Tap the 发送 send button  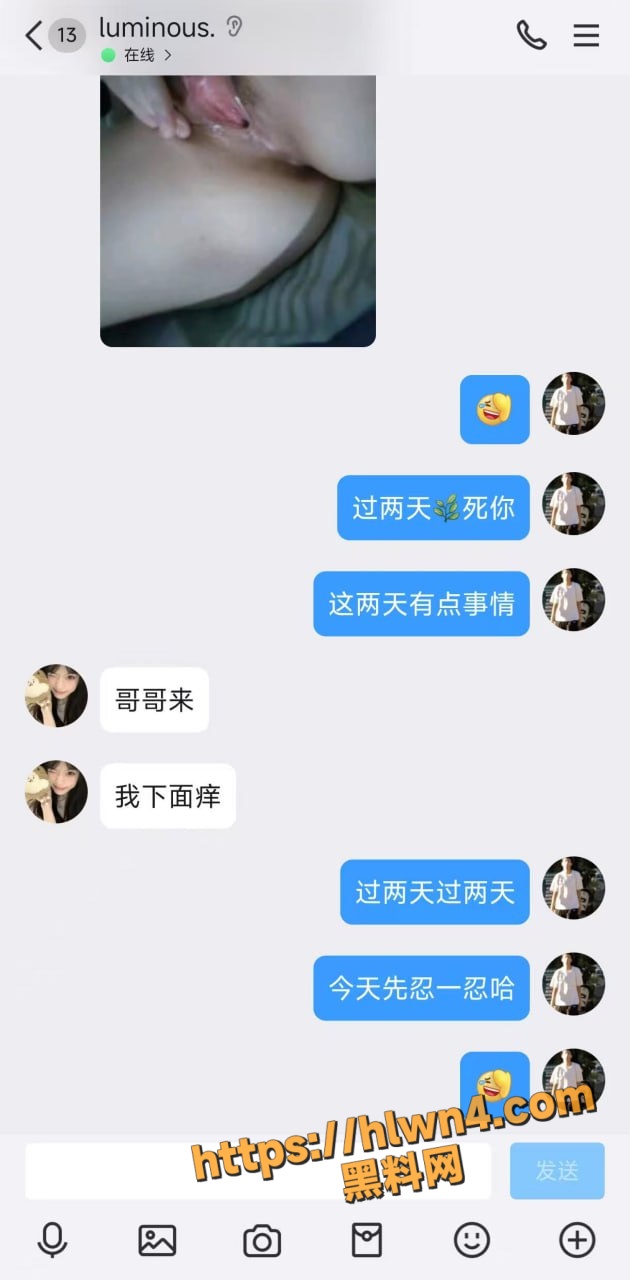coord(557,1171)
